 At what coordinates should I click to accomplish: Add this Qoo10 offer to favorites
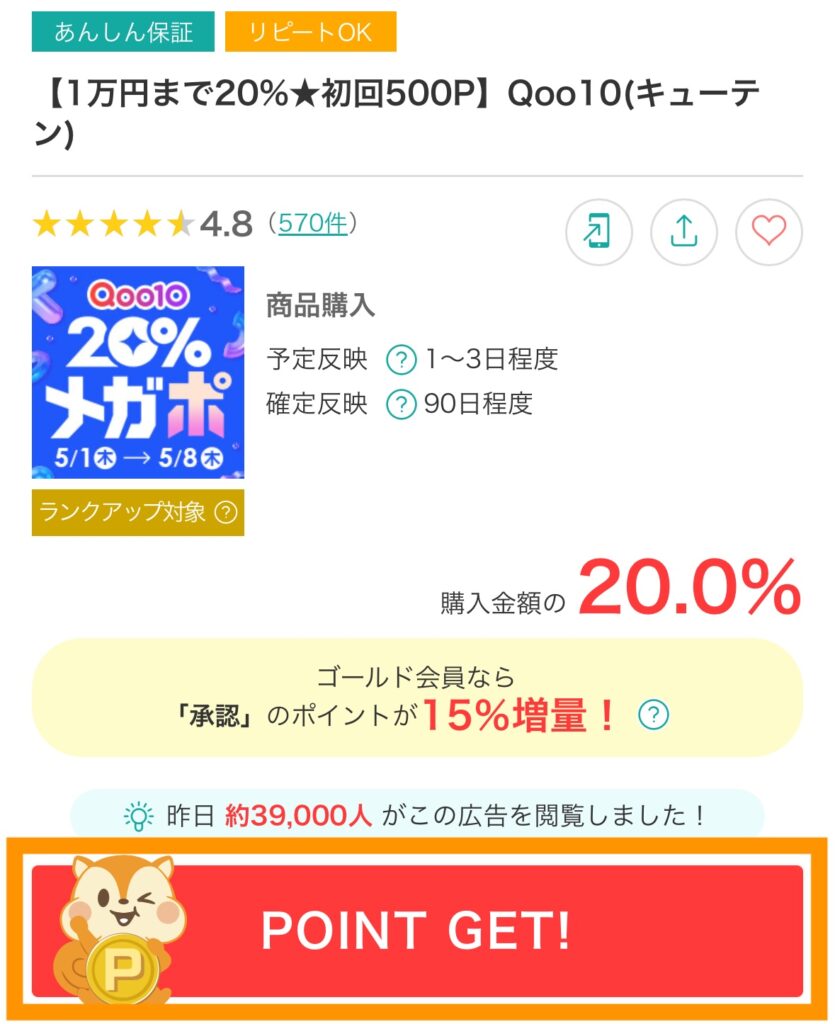pos(768,232)
